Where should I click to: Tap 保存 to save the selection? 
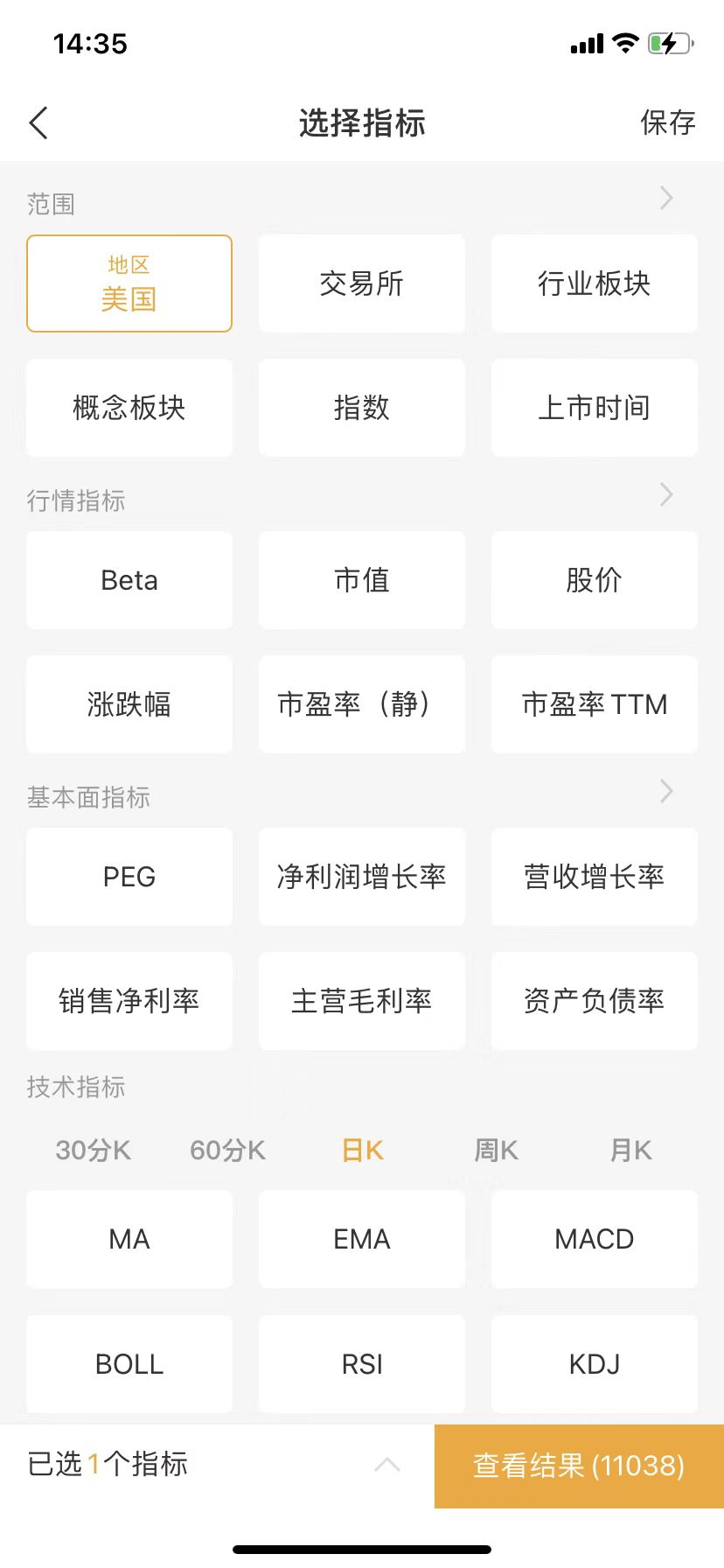tap(668, 122)
